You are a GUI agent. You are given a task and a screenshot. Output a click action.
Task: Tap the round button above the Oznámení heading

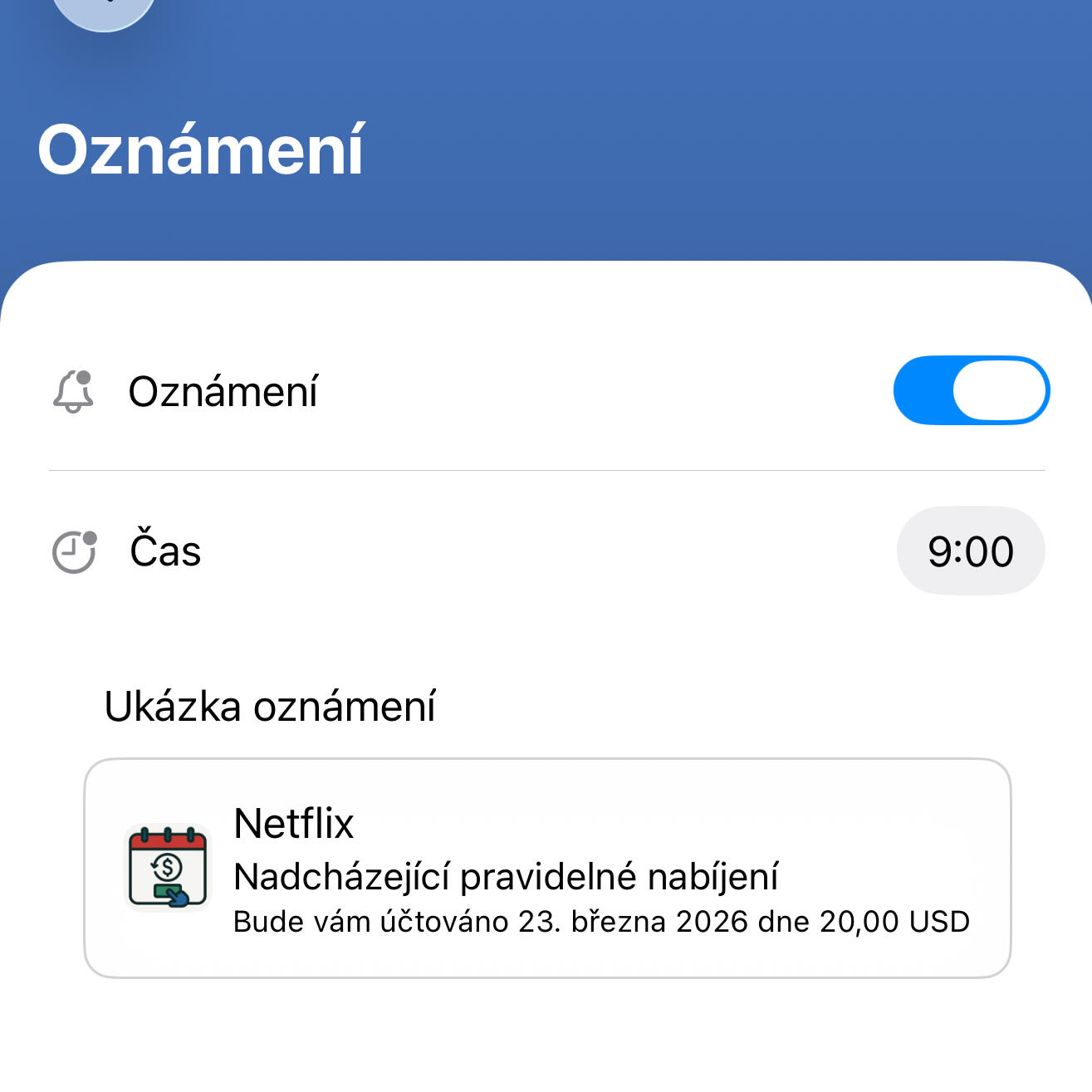click(x=104, y=8)
